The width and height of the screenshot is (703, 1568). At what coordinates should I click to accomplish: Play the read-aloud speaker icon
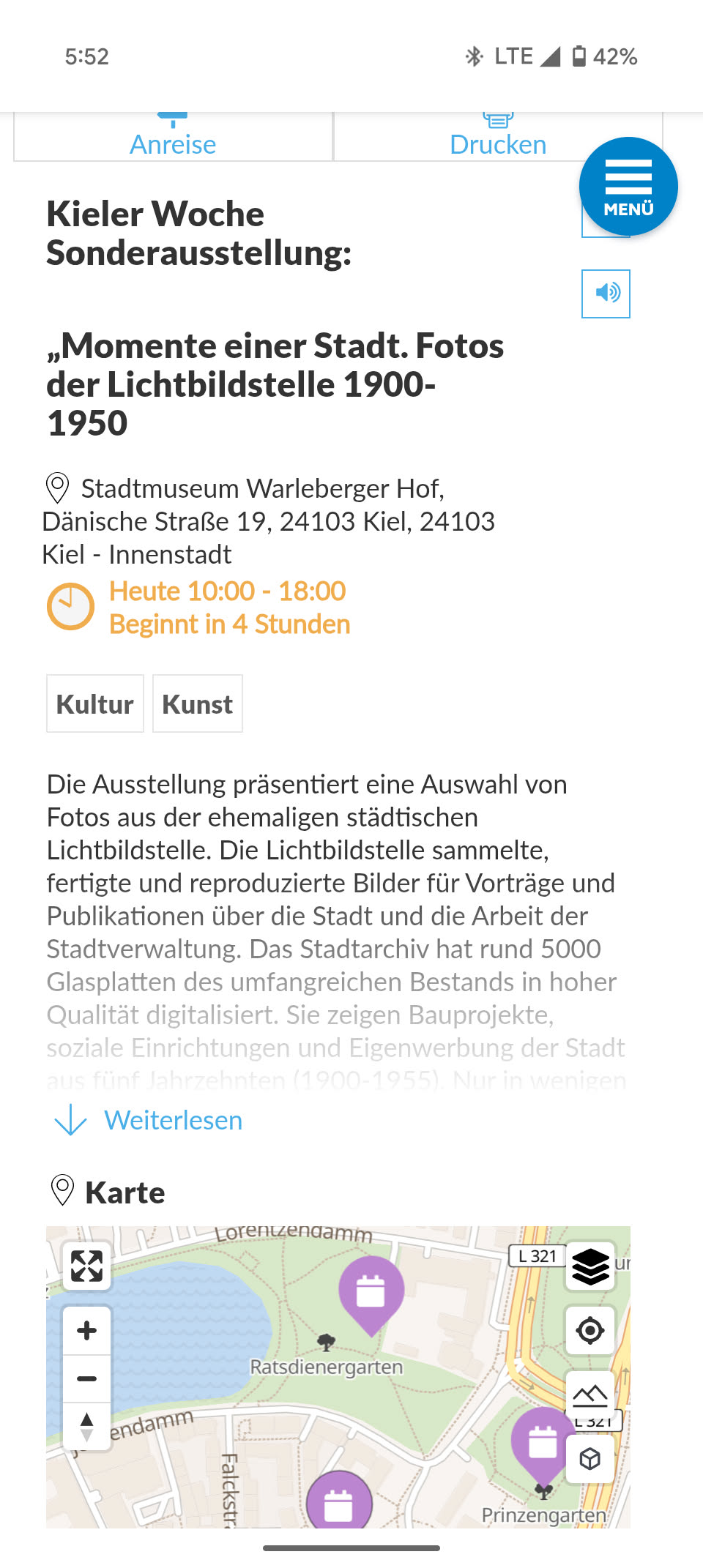pyautogui.click(x=606, y=294)
